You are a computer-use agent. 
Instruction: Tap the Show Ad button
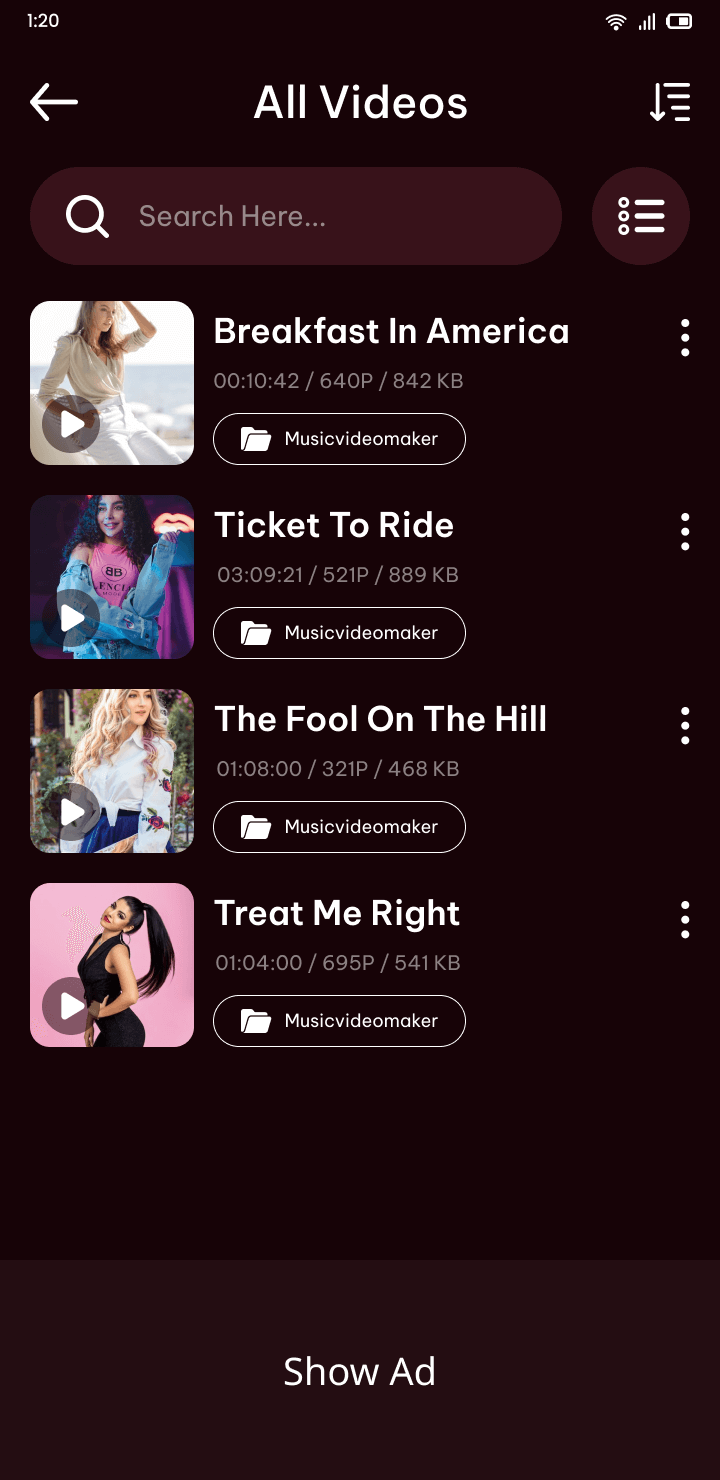360,1371
